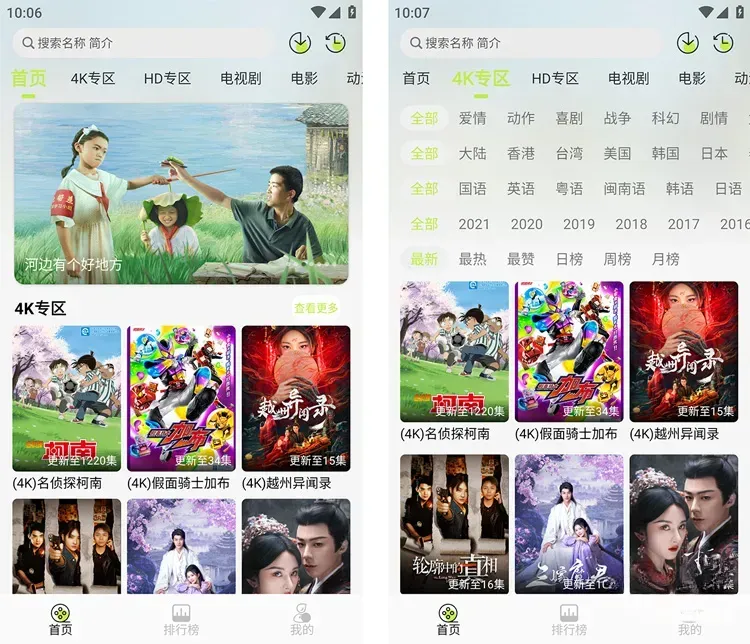This screenshot has height=644, width=750.
Task: Filter by the year 2019
Action: coord(579,224)
